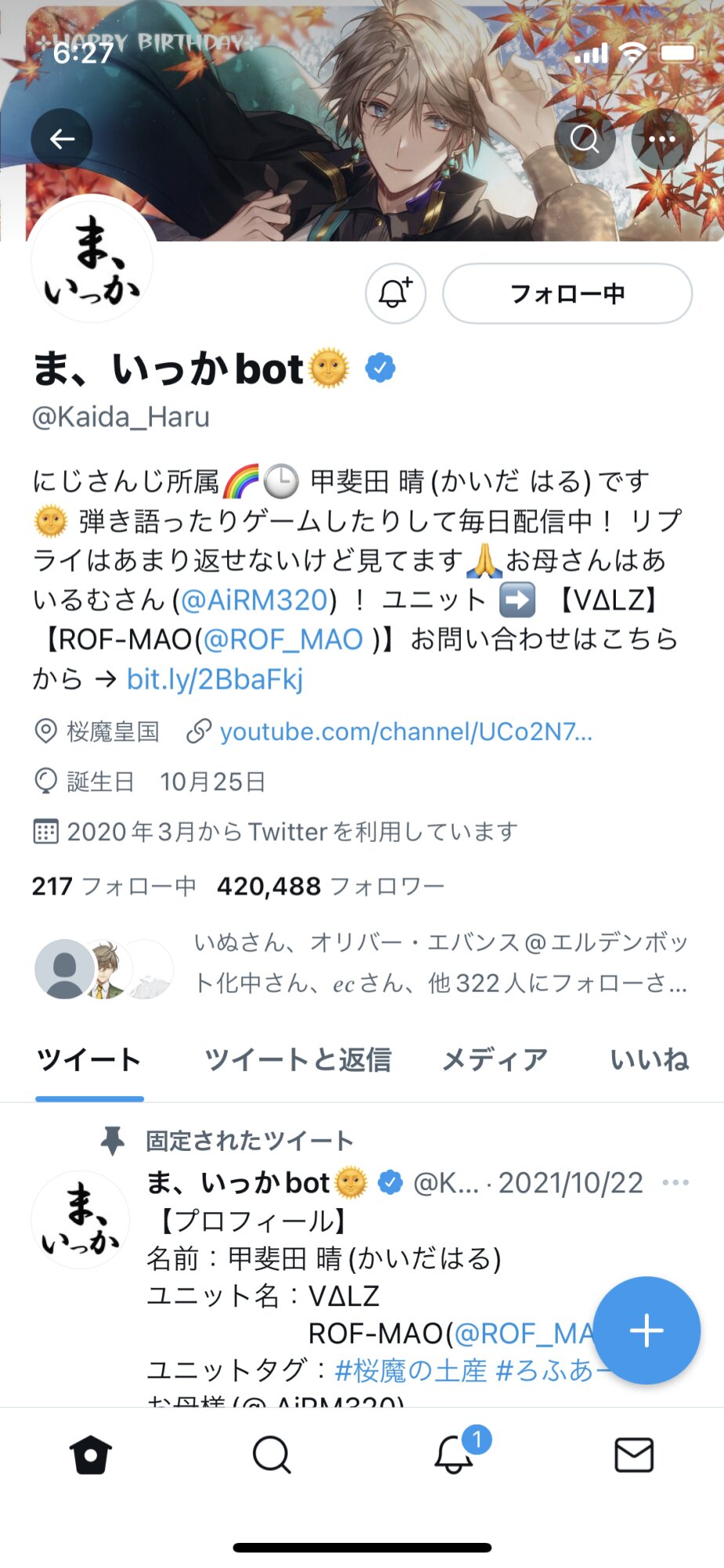724x1568 pixels.
Task: Compose a new tweet
Action: [646, 1330]
